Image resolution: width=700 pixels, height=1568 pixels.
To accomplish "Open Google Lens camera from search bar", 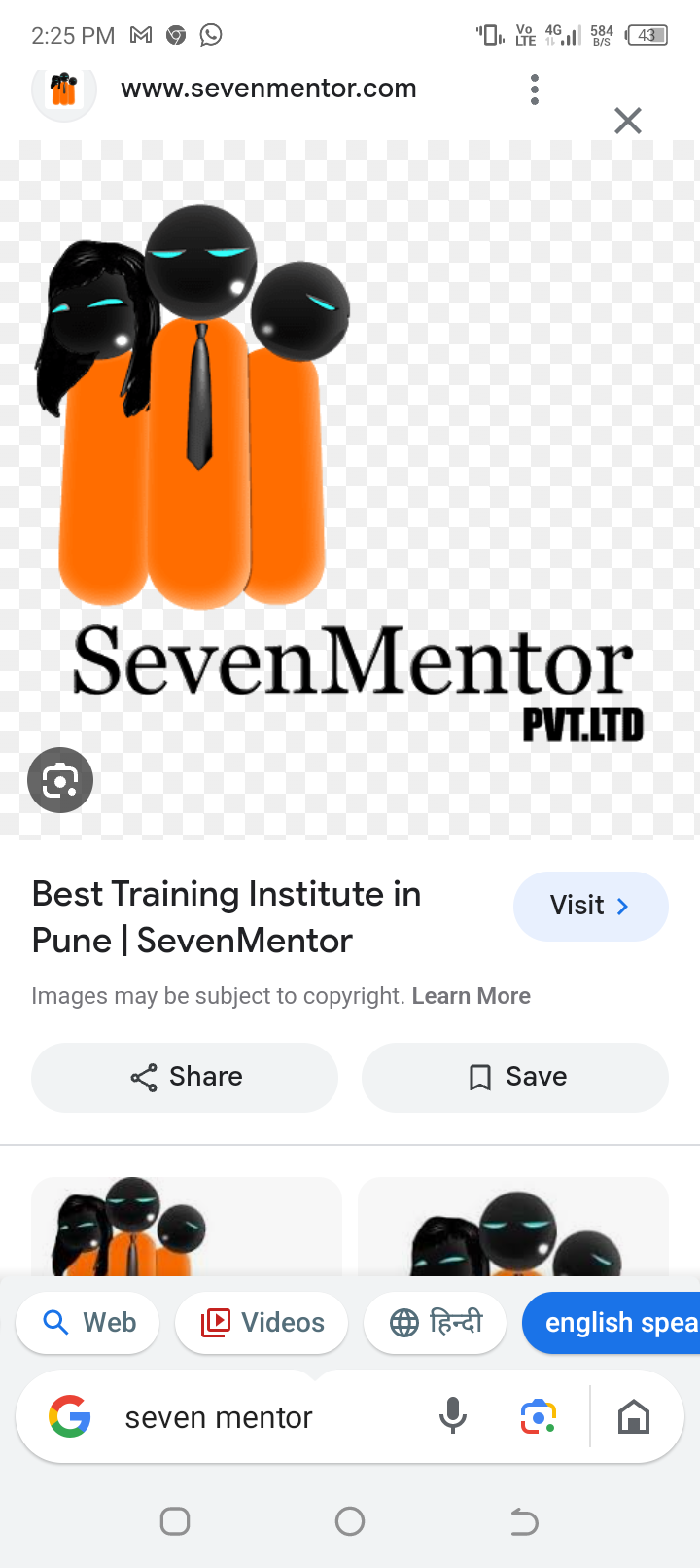I will 538,1416.
